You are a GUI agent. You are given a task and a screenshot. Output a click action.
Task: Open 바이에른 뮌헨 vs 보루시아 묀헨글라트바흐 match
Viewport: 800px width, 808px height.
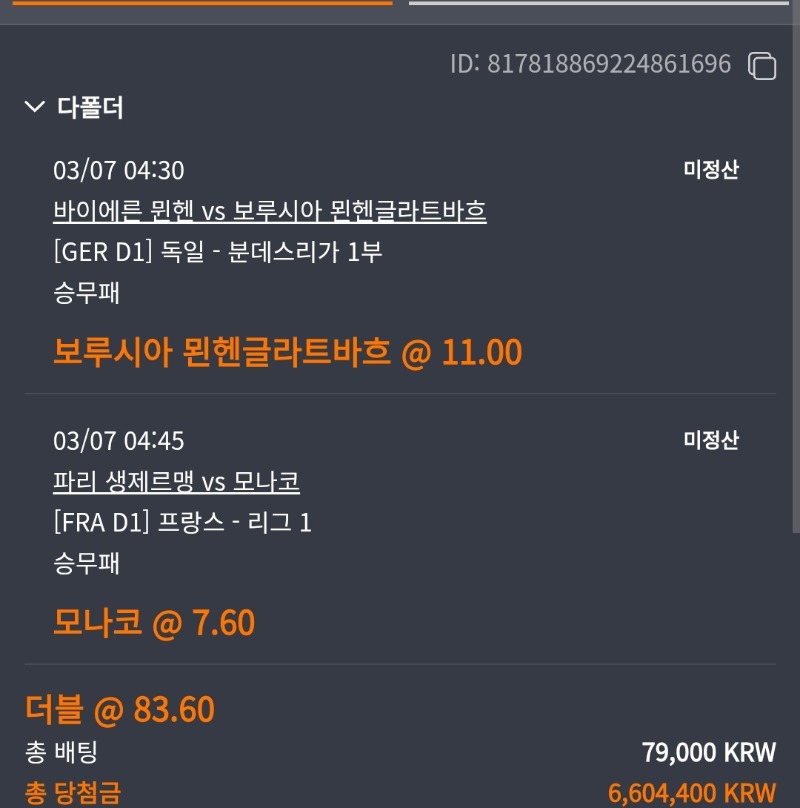[x=269, y=211]
